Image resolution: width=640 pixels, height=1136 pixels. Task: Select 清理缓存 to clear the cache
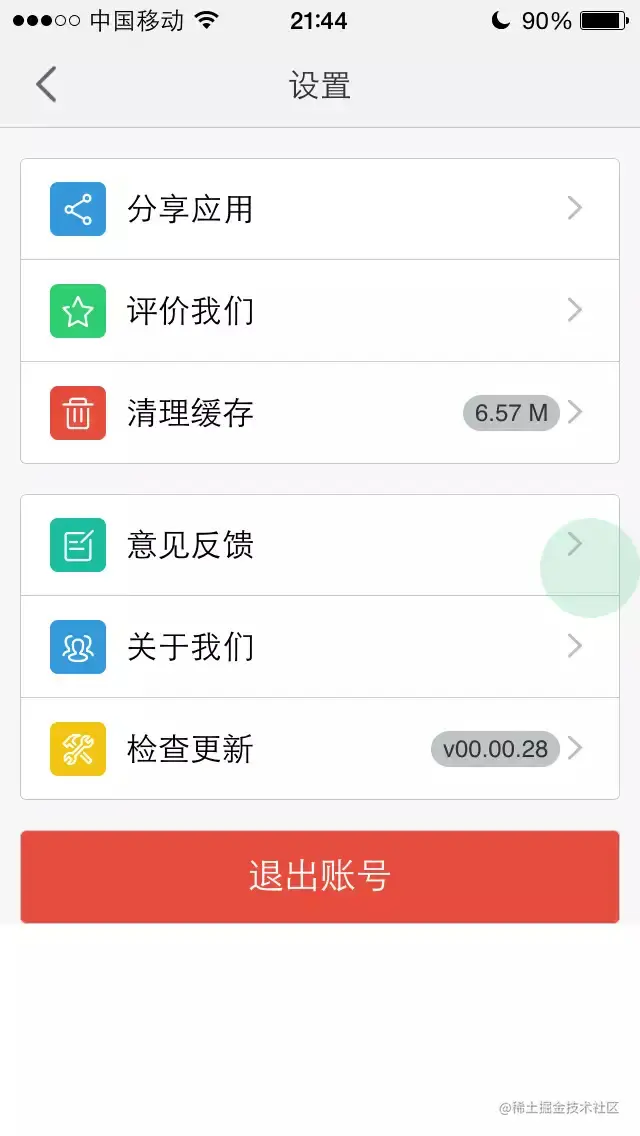pos(319,413)
